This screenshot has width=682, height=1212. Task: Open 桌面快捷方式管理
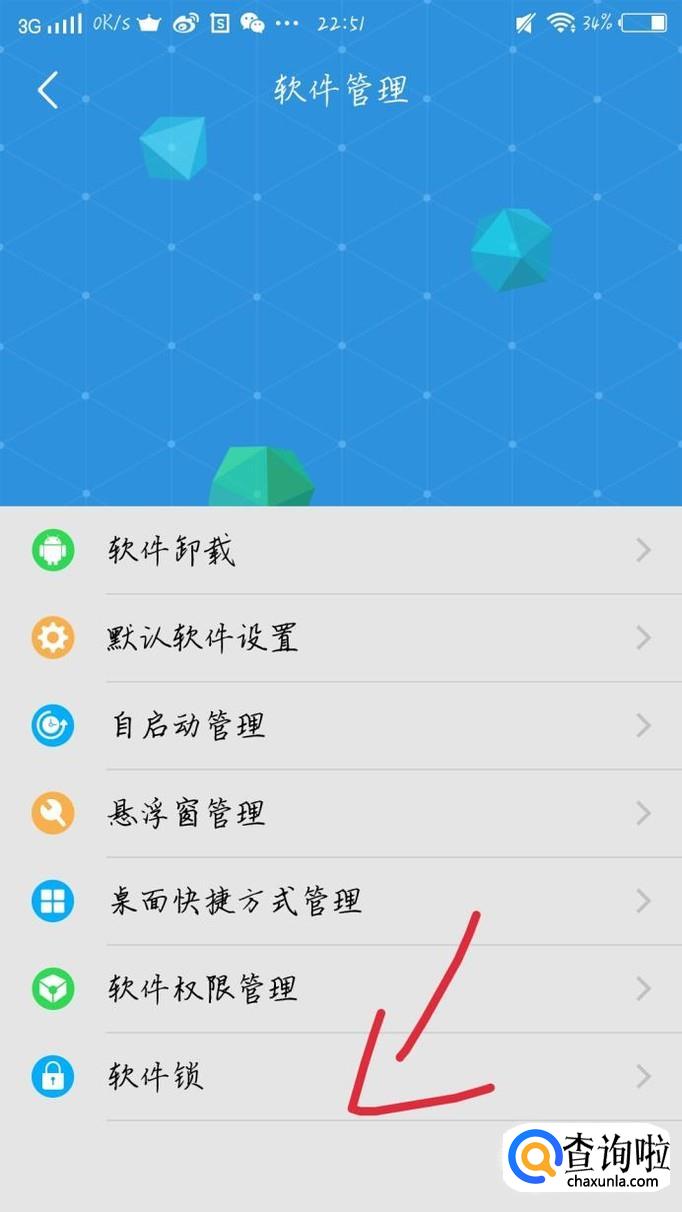tap(341, 901)
